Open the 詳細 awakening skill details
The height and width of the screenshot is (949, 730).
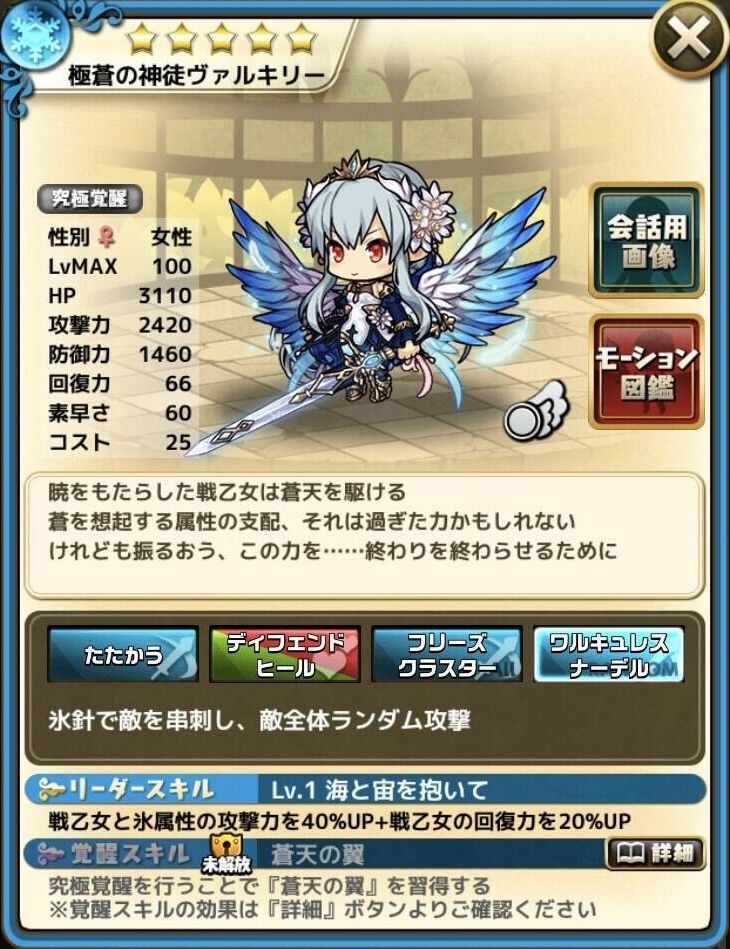click(655, 853)
